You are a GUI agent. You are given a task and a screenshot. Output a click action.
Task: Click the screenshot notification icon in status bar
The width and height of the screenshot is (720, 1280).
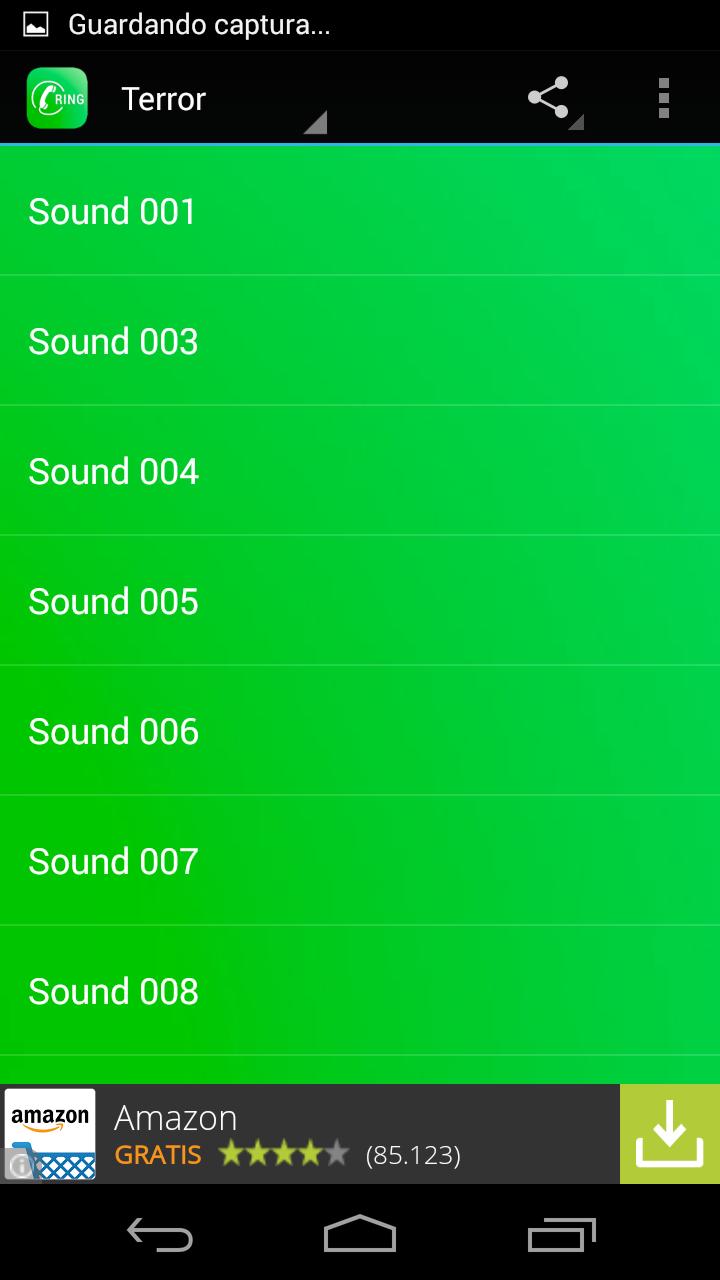tap(33, 24)
